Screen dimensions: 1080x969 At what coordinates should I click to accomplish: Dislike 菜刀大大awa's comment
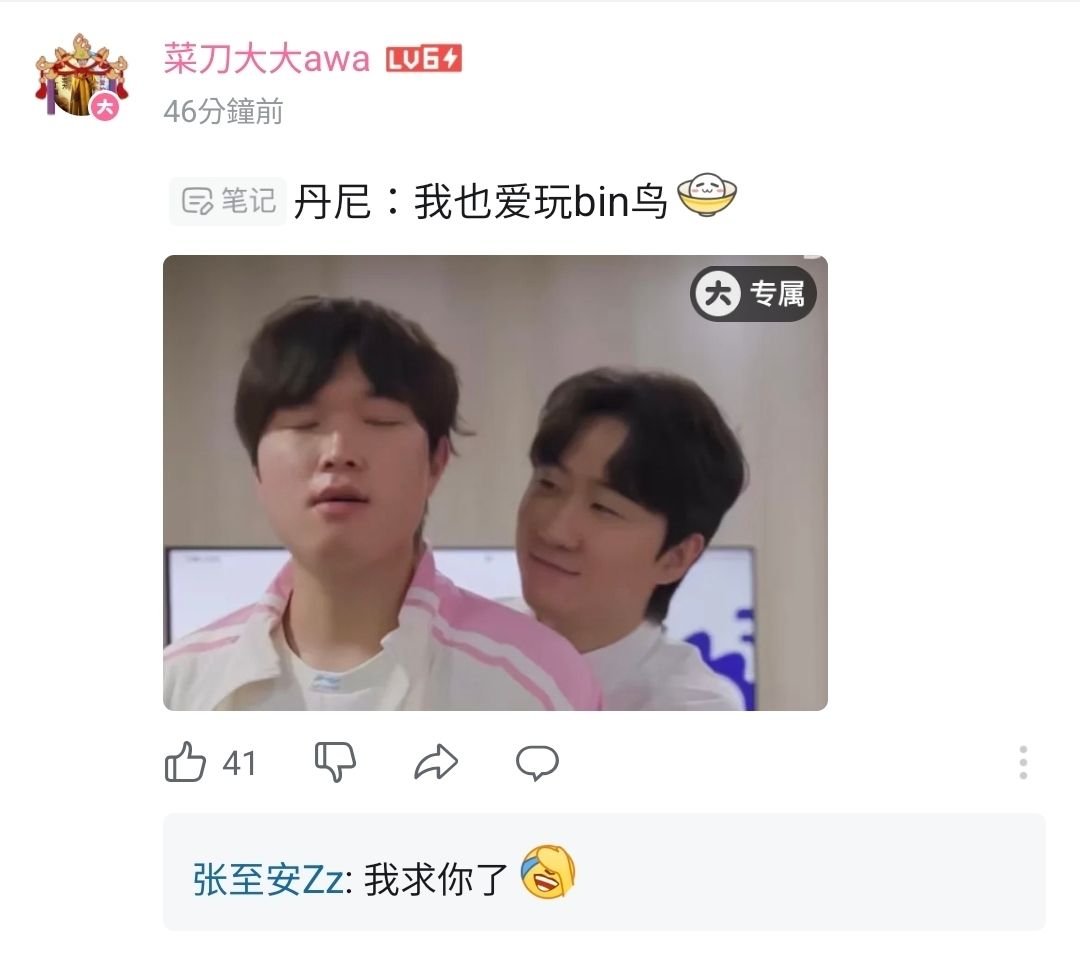click(x=335, y=763)
